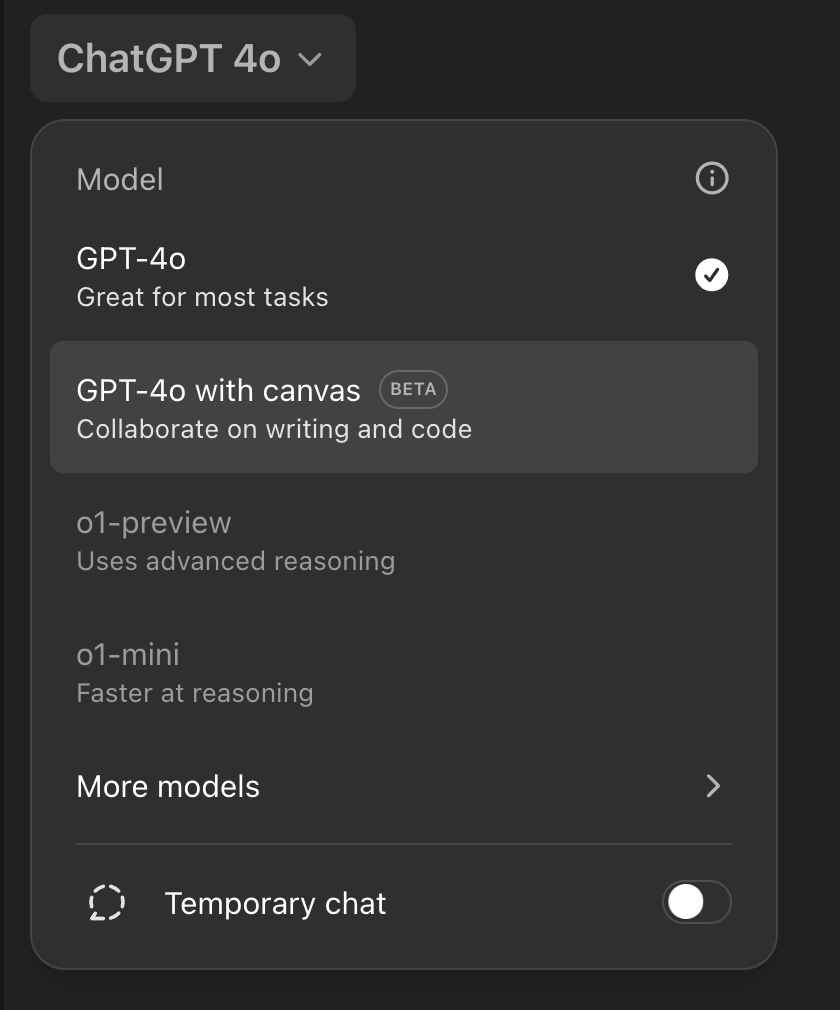The height and width of the screenshot is (1010, 840).
Task: Expand the More models submenu
Action: pos(400,787)
